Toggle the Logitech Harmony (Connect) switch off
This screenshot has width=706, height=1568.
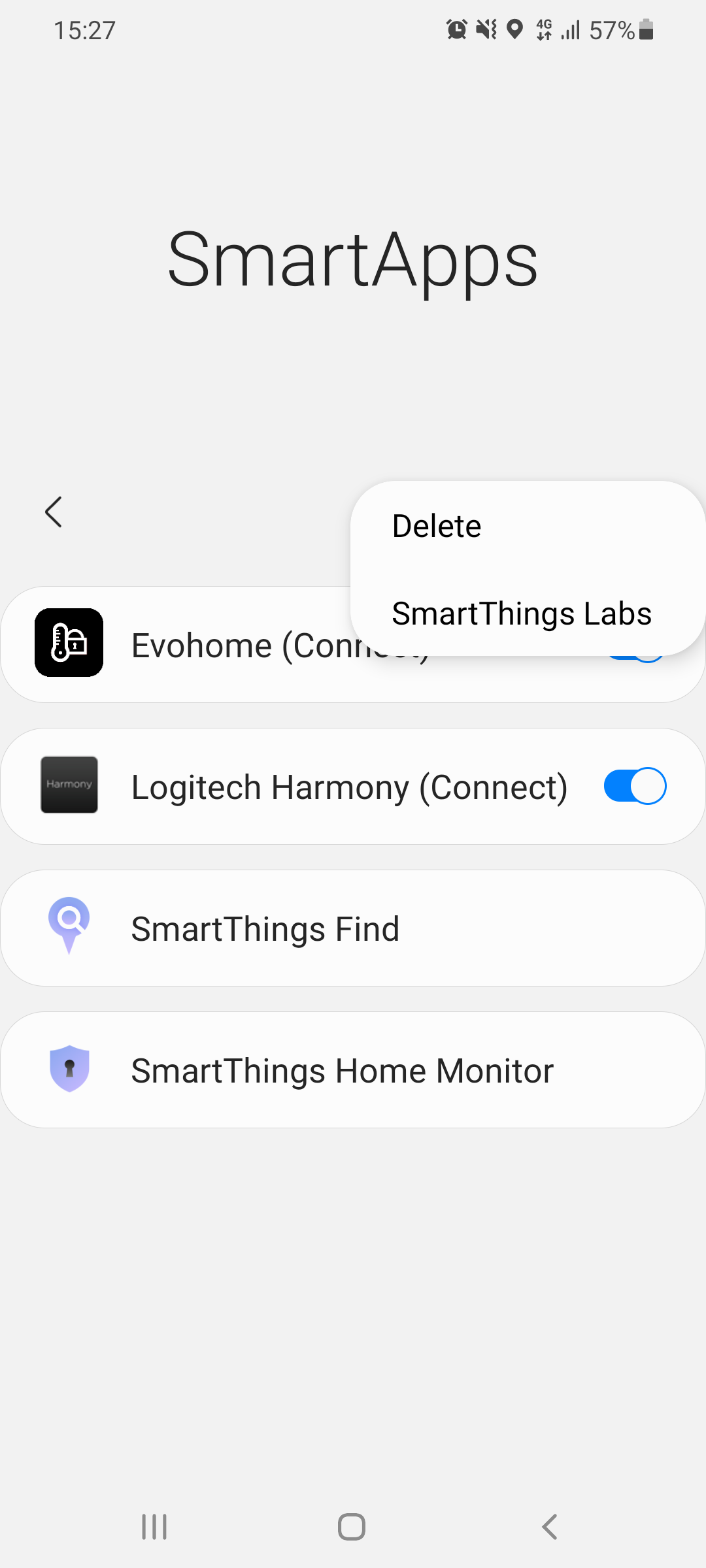click(x=635, y=786)
